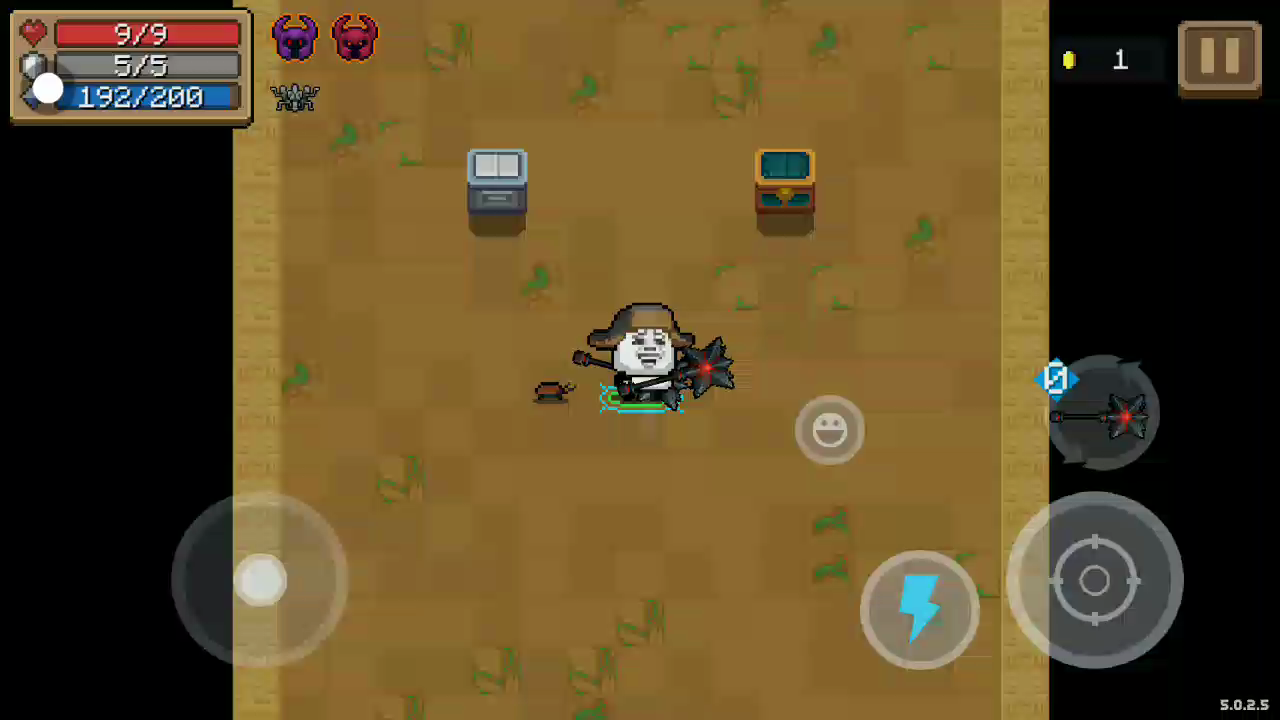Pause the game
1280x720 pixels.
tap(1219, 58)
